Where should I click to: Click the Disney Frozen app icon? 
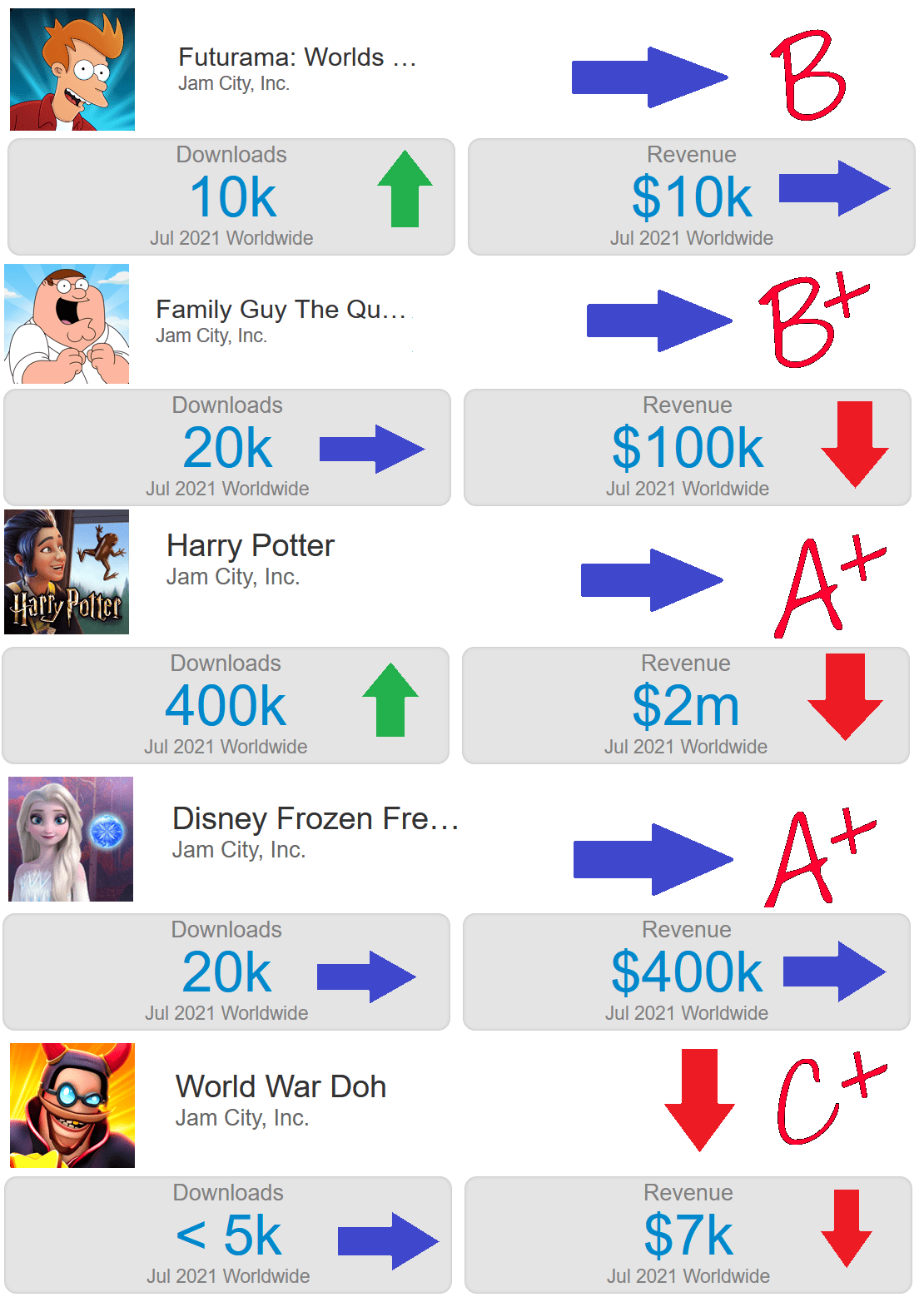tap(69, 838)
